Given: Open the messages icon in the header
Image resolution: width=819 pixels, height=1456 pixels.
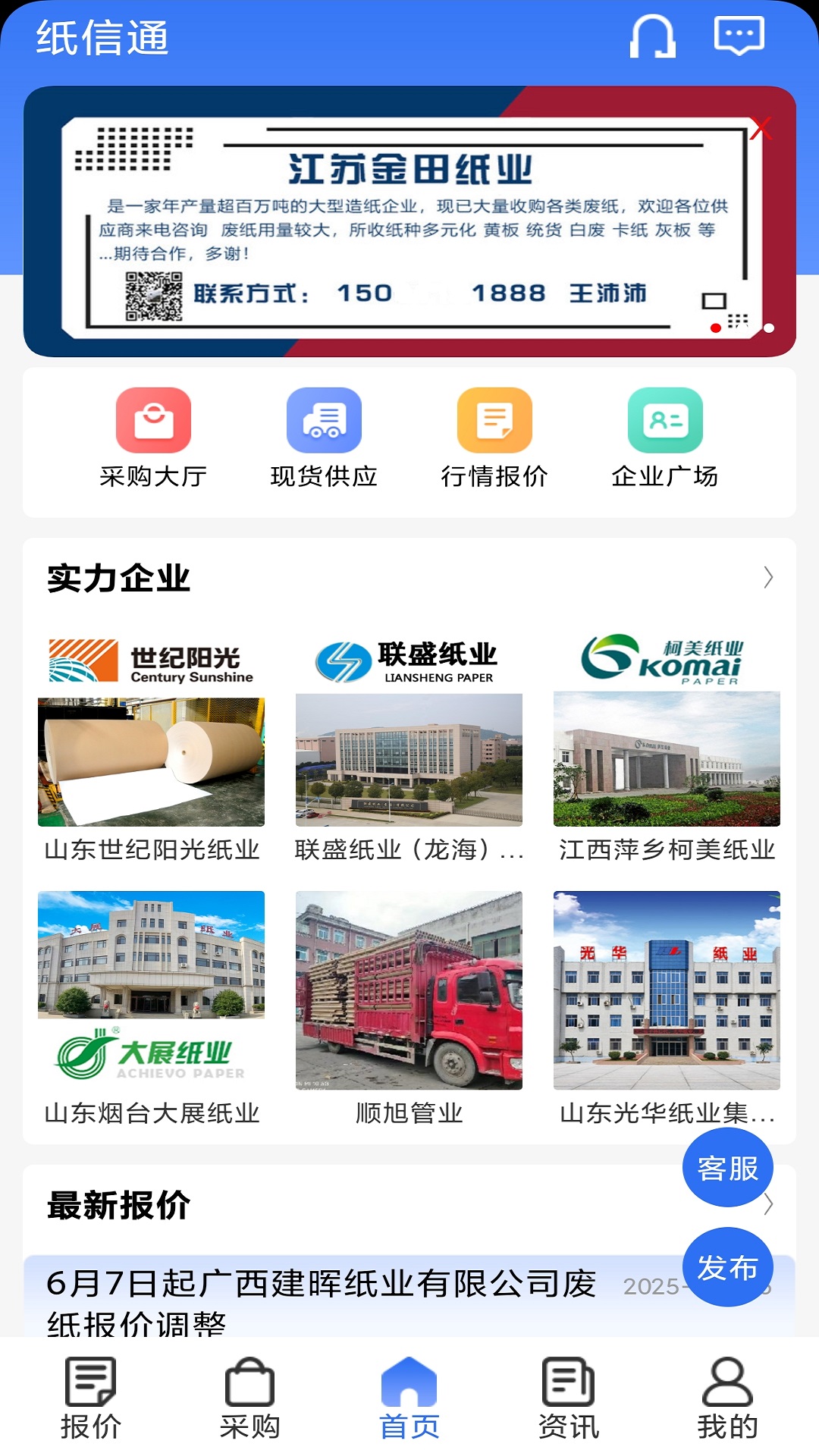Looking at the screenshot, I should (738, 34).
